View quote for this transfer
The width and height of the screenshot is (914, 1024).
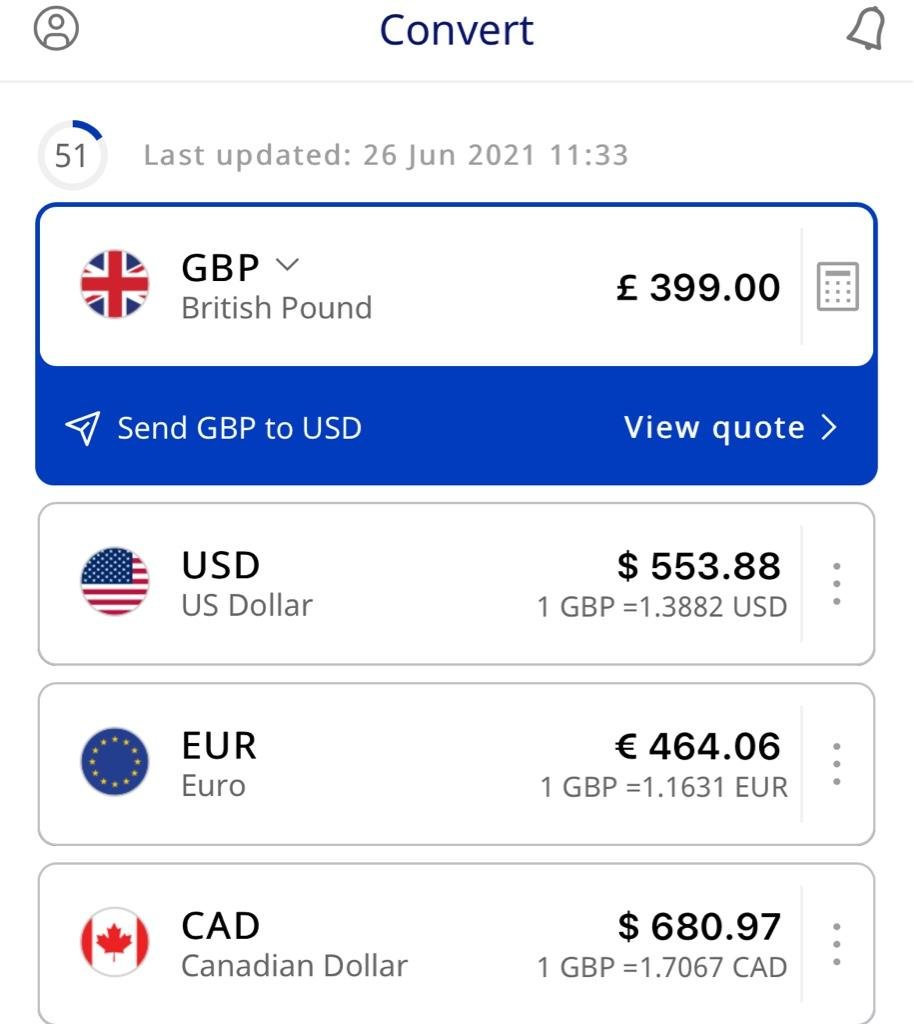[729, 428]
